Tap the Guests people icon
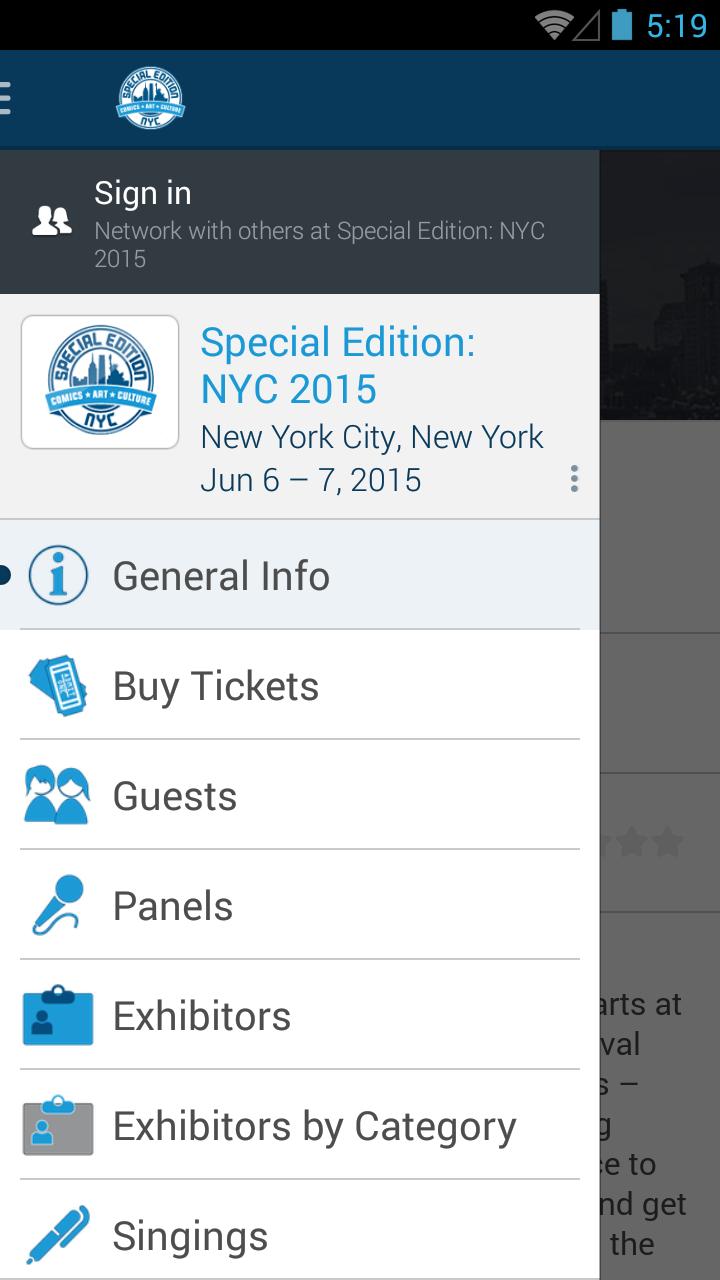Screen dimensions: 720x1280 [x=57, y=795]
